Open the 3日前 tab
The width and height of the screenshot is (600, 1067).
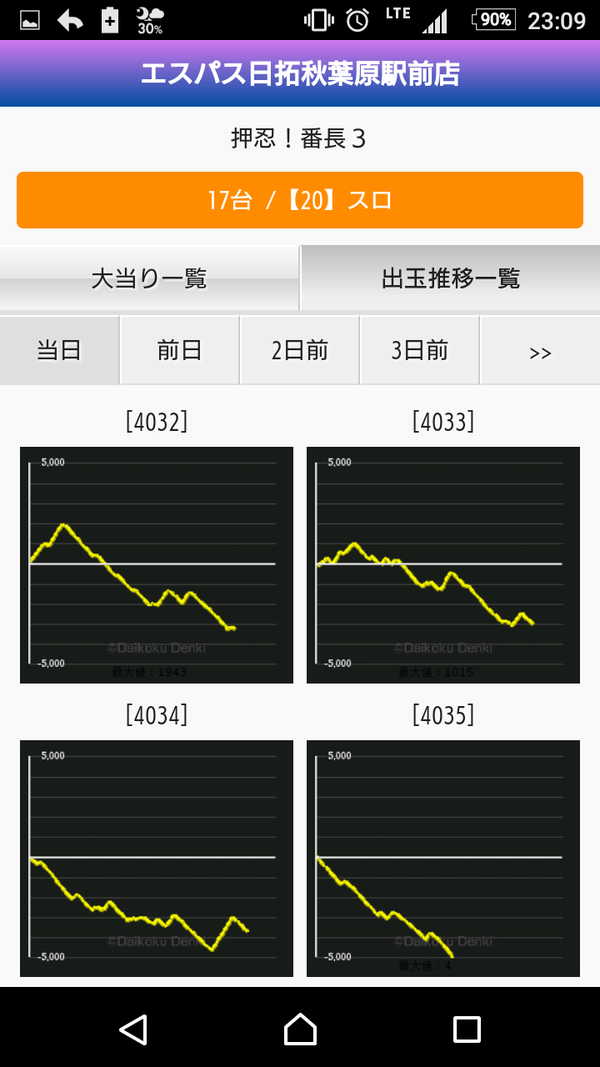coord(420,350)
